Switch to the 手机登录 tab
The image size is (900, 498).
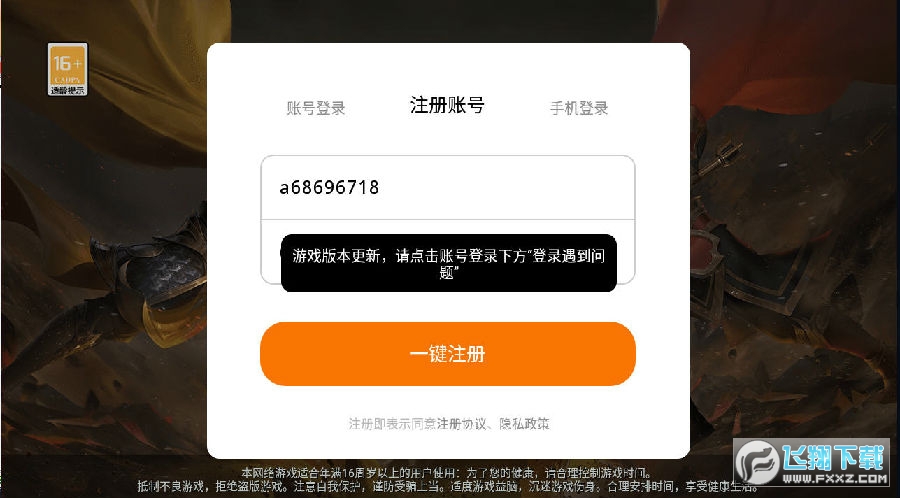(579, 108)
